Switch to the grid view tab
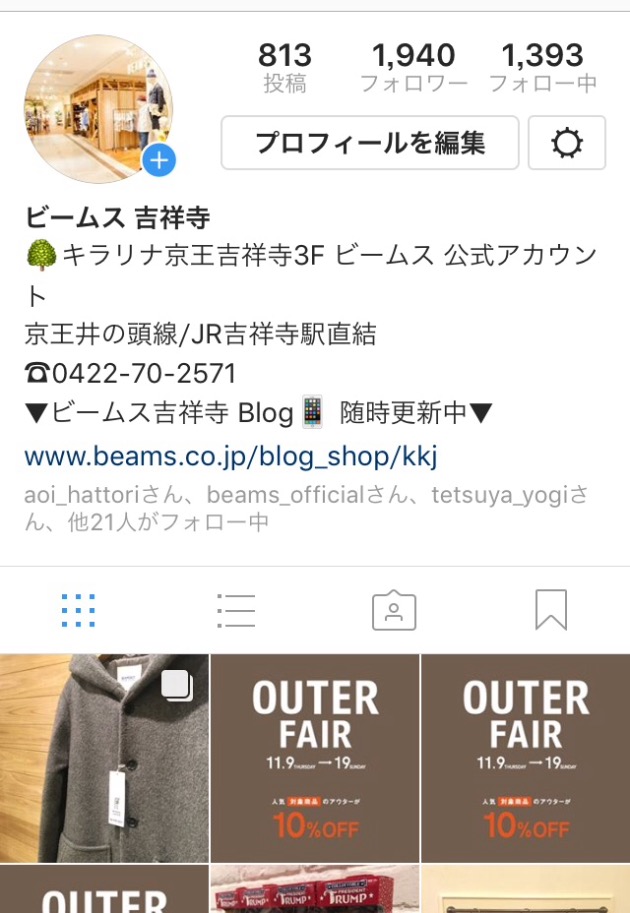 tap(78, 610)
